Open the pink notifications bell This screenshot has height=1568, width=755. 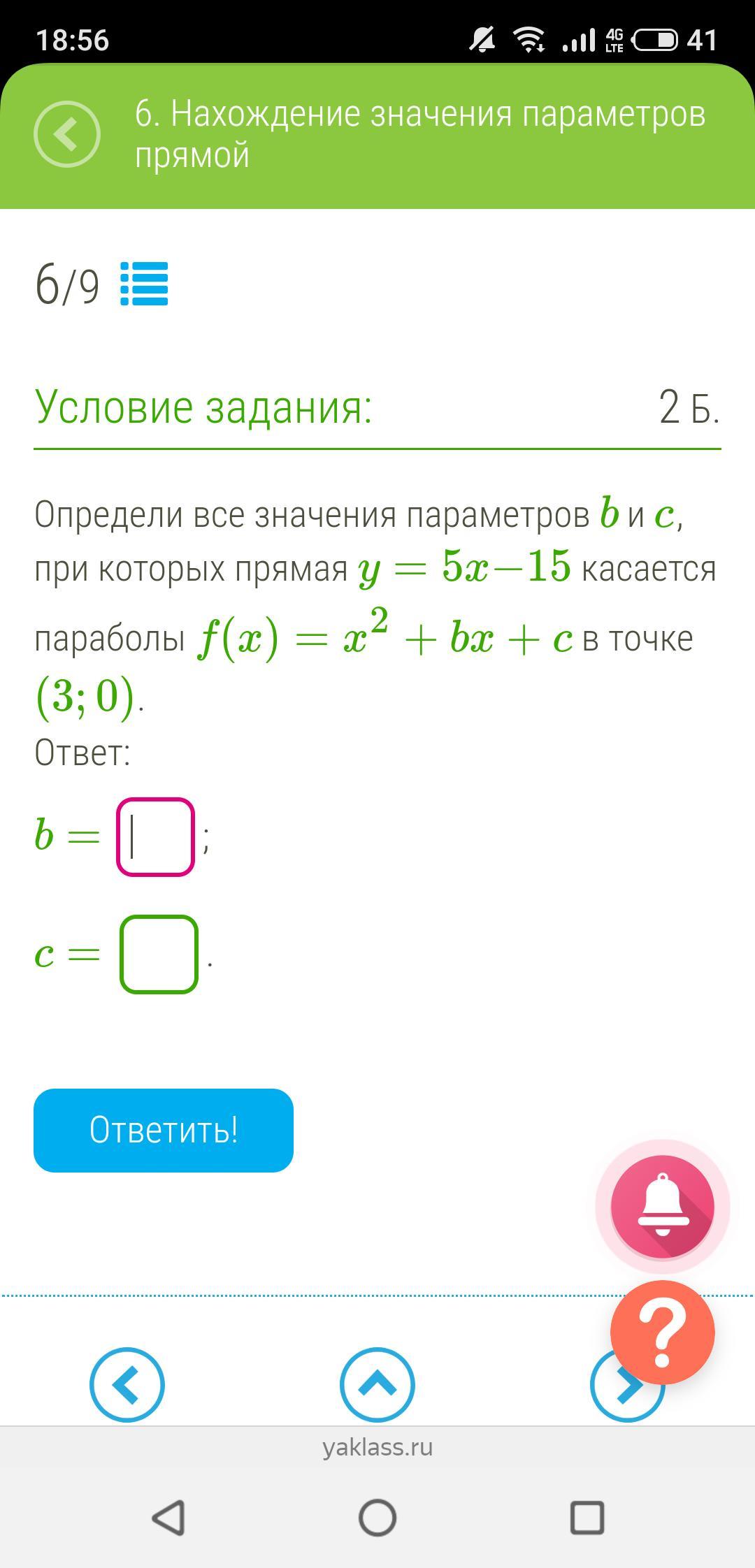coord(662,1206)
